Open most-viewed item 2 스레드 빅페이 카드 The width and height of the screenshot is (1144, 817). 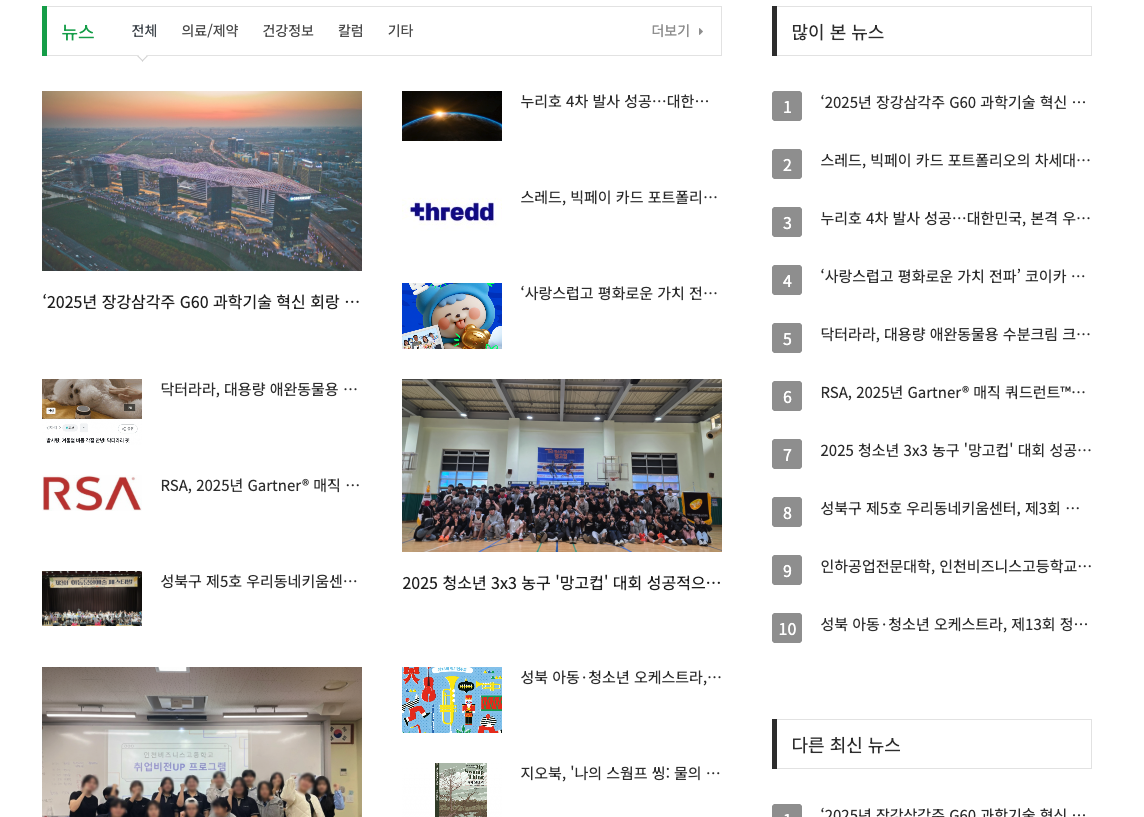[955, 160]
